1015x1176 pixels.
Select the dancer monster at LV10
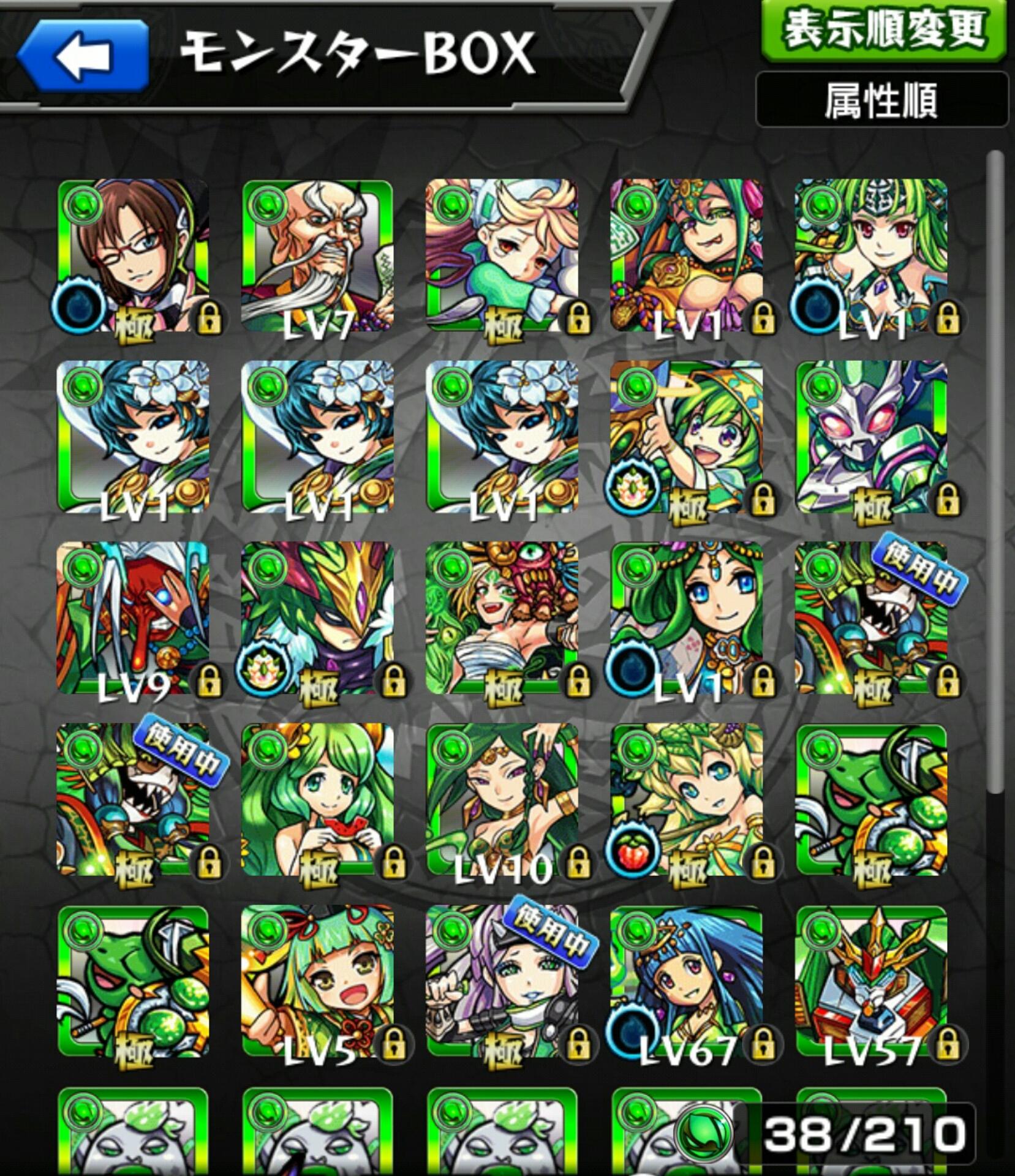(x=502, y=799)
